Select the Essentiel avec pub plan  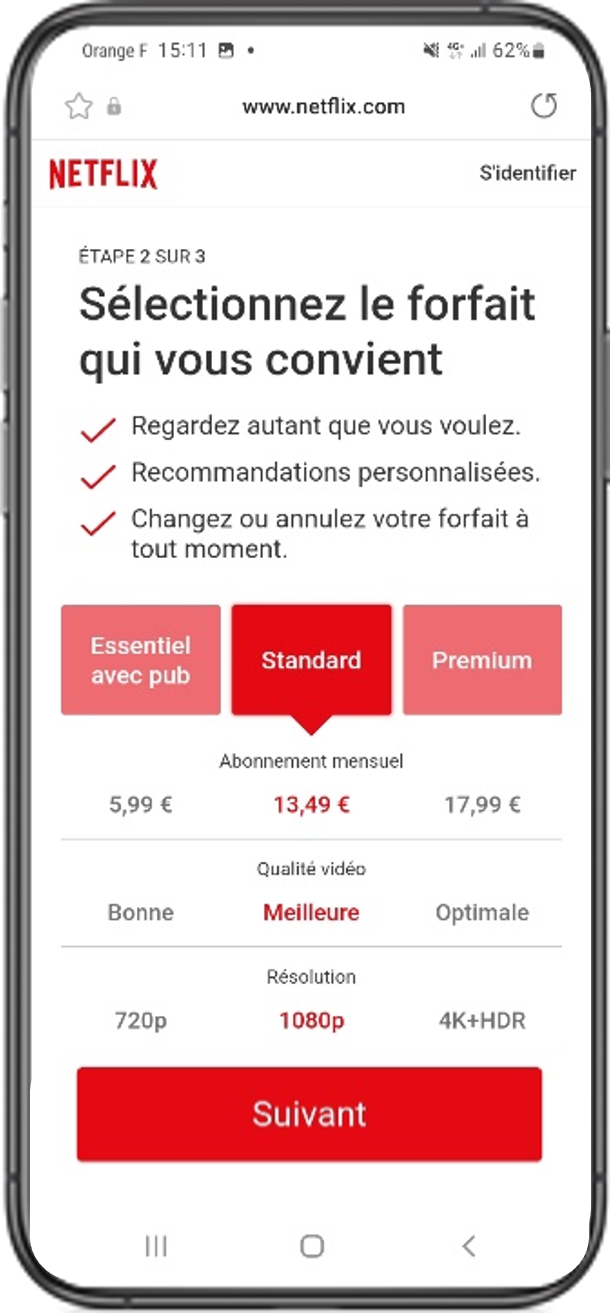pyautogui.click(x=141, y=660)
